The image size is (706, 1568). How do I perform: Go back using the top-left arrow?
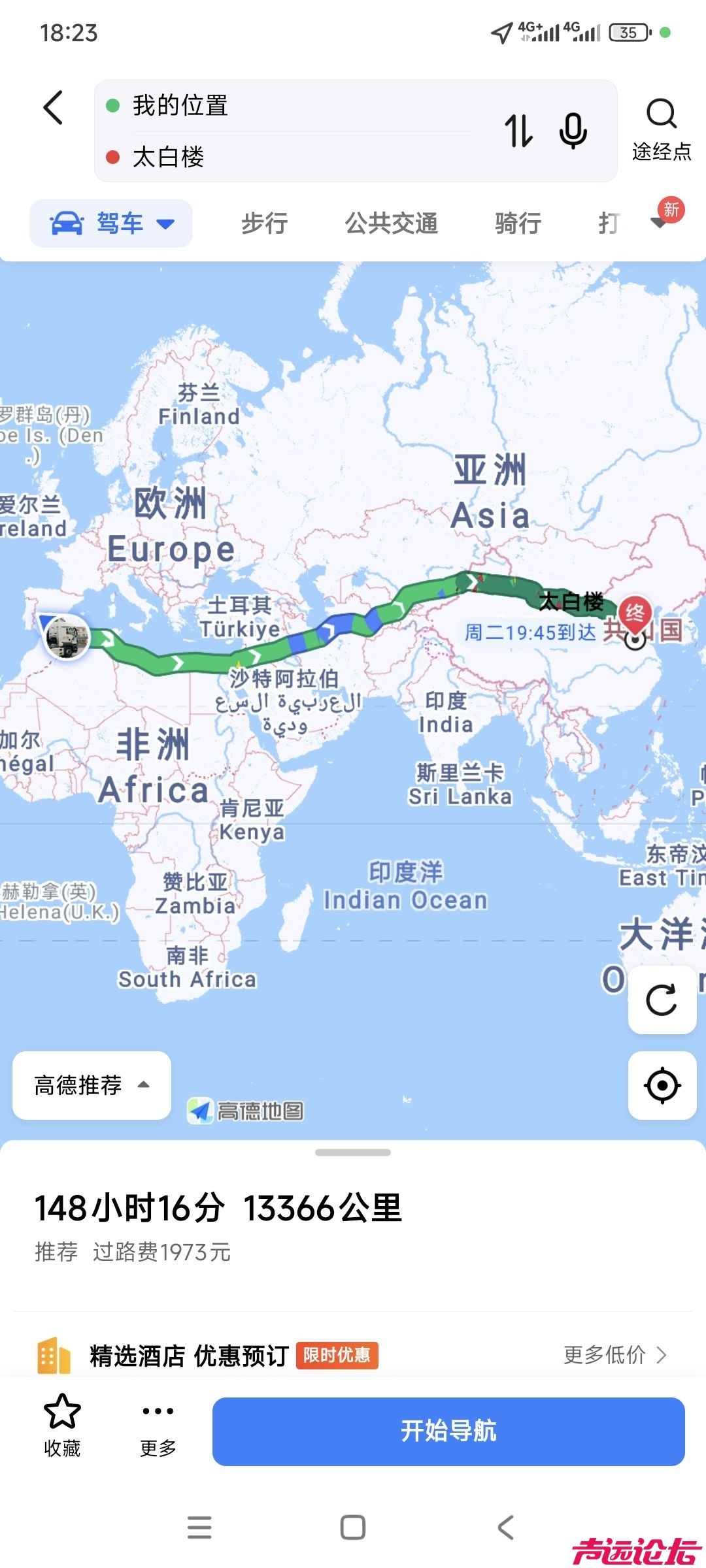point(54,108)
